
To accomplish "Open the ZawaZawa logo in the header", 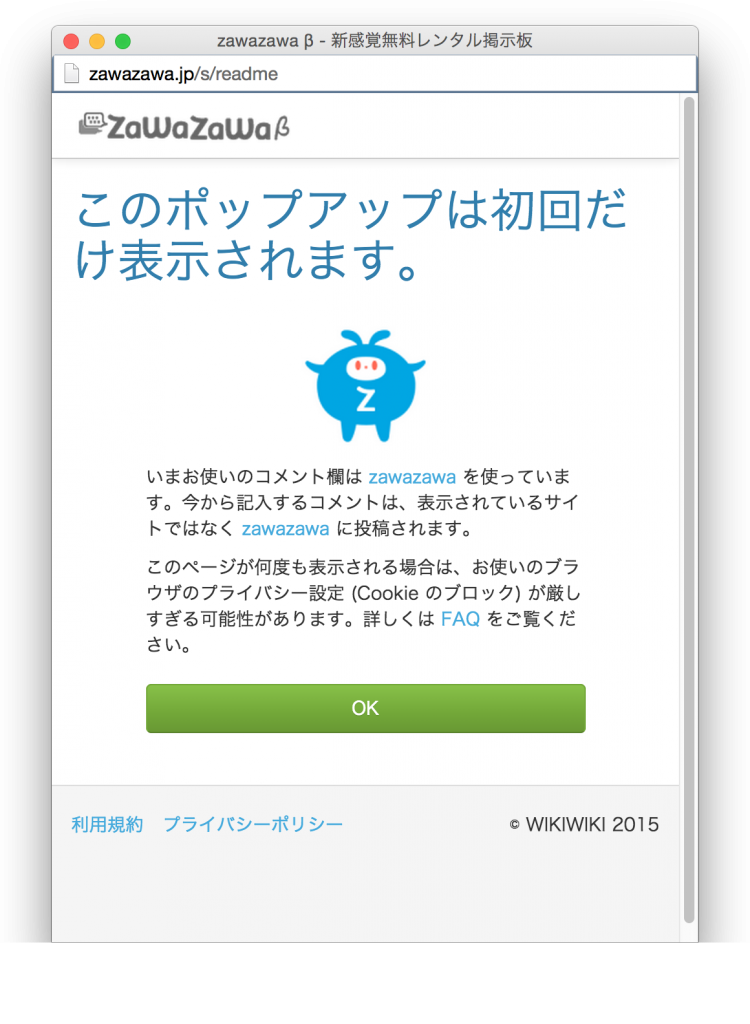I will click(x=183, y=126).
